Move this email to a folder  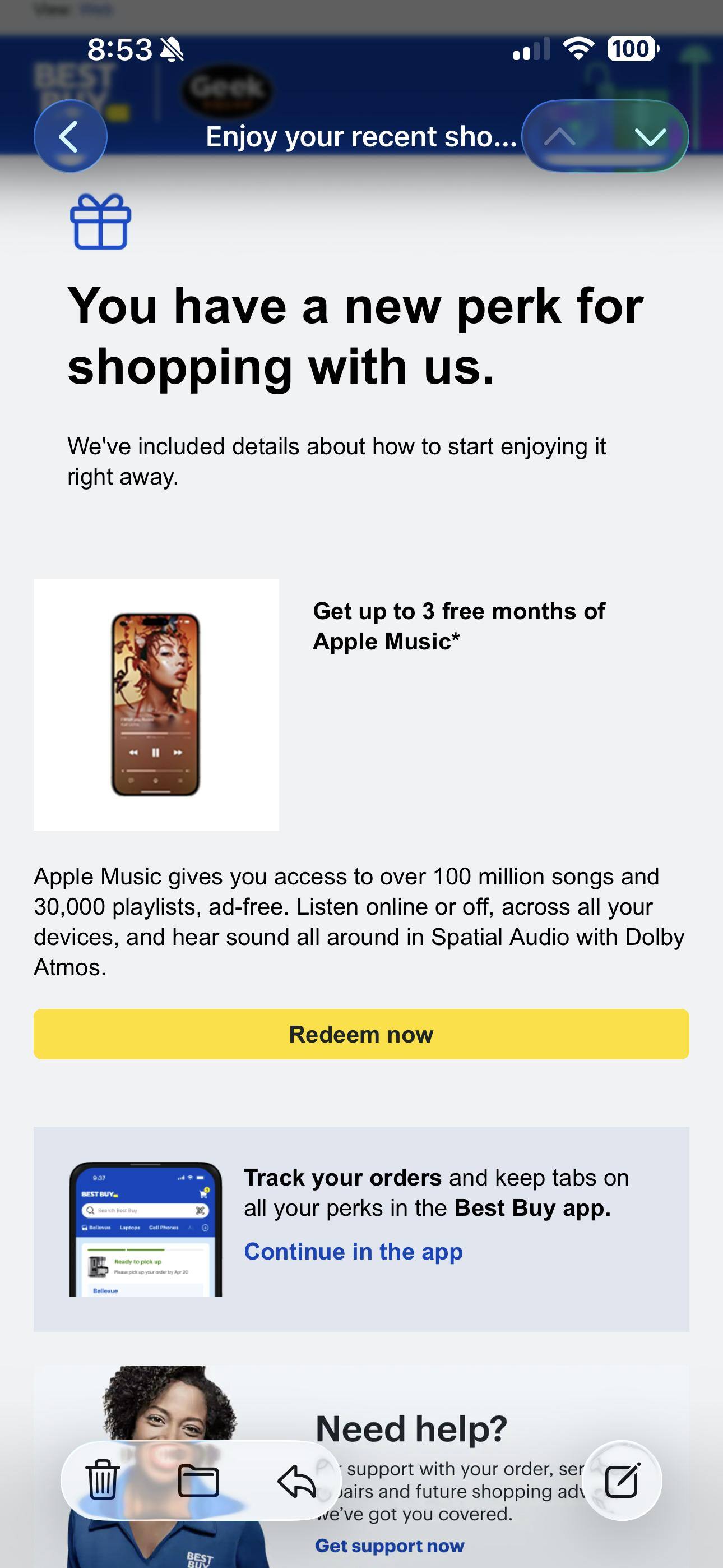(198, 1480)
